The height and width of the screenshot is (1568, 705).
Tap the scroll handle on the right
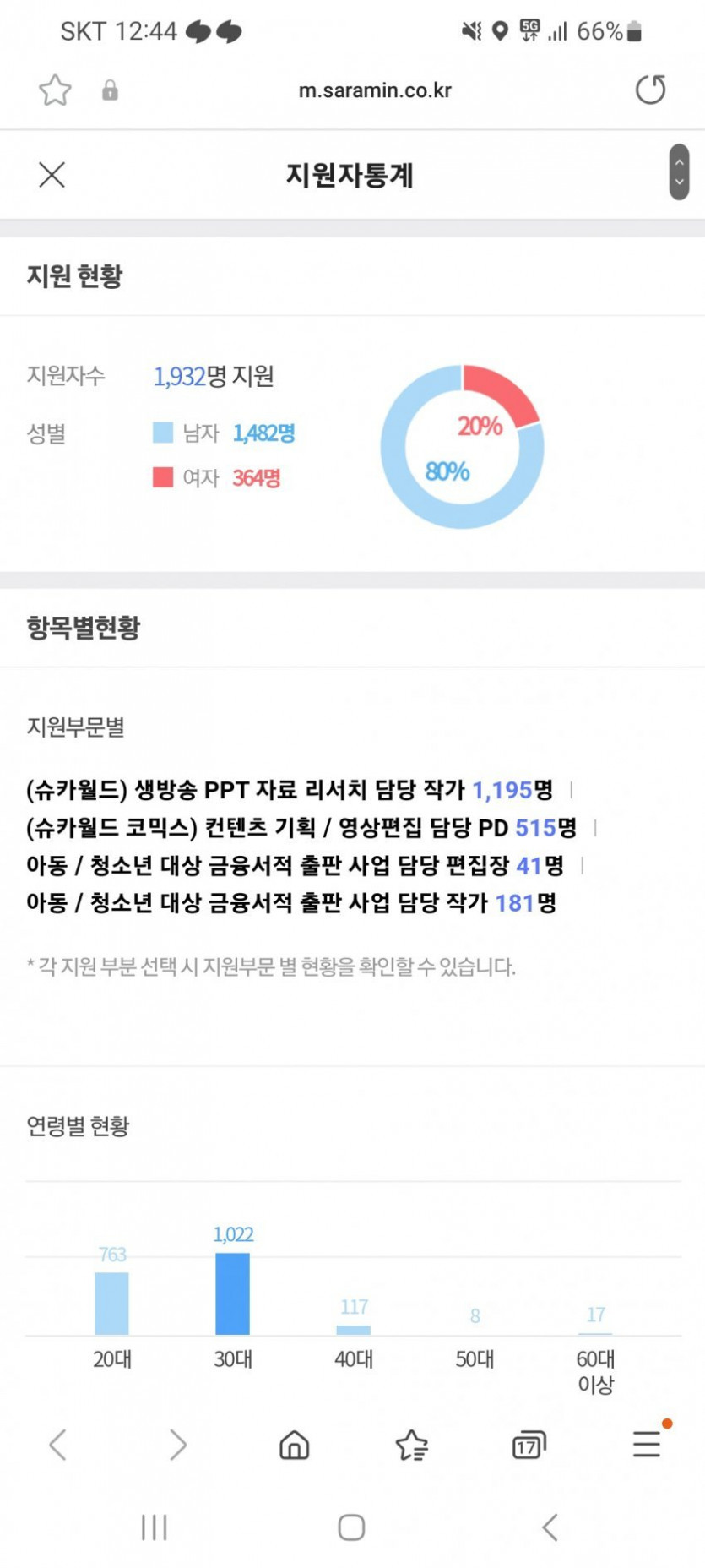click(679, 172)
